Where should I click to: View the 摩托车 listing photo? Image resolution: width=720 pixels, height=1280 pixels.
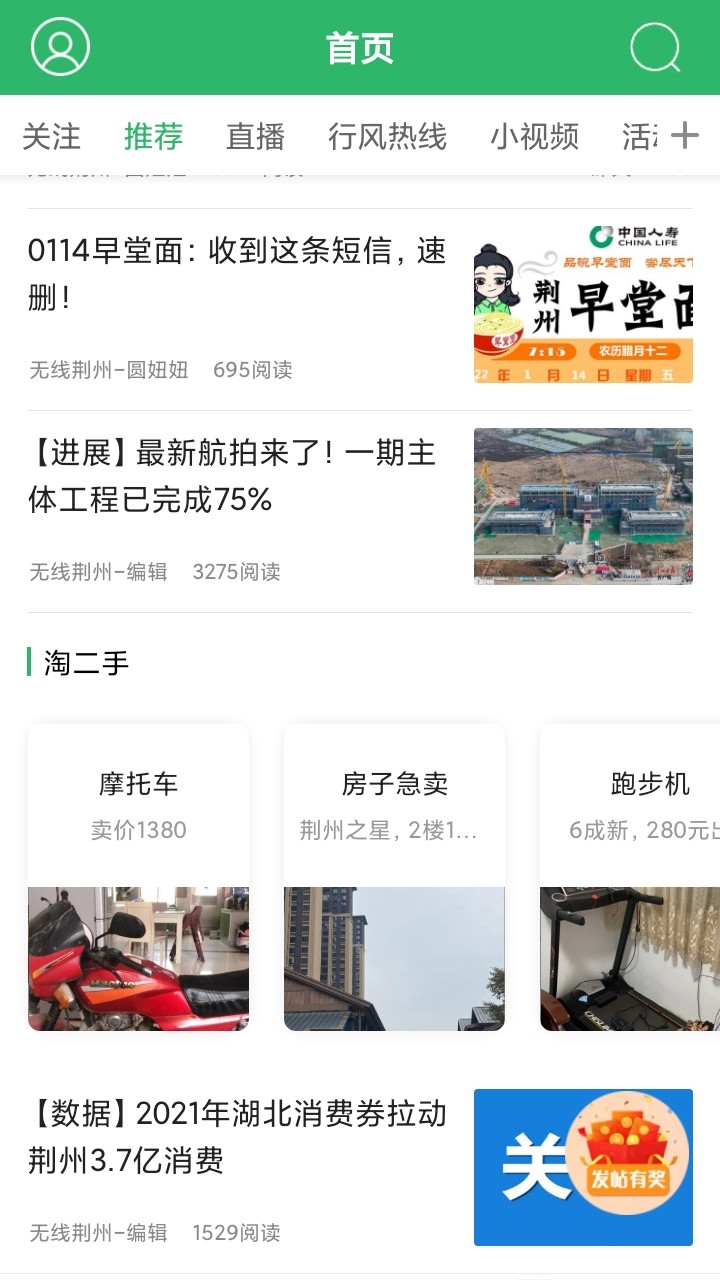[x=138, y=956]
